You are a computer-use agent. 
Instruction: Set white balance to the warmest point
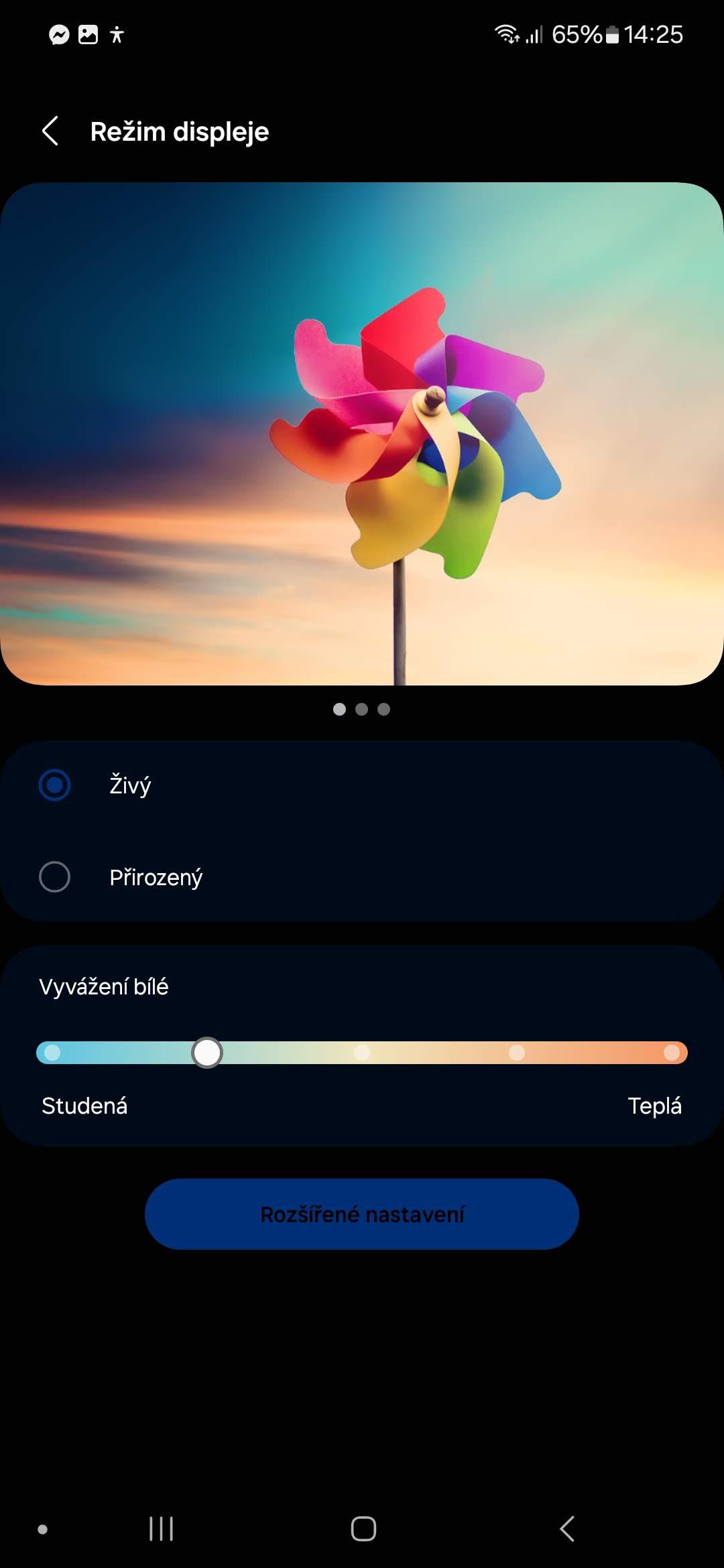671,1053
